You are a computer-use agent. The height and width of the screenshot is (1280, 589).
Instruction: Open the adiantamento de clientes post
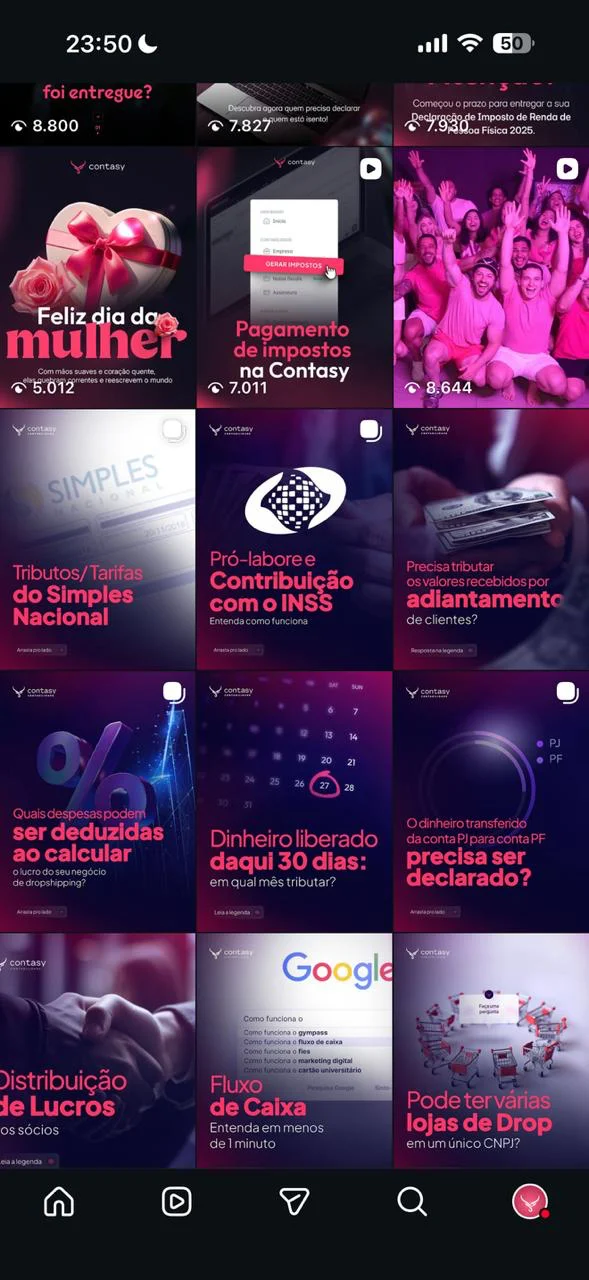pyautogui.click(x=491, y=539)
